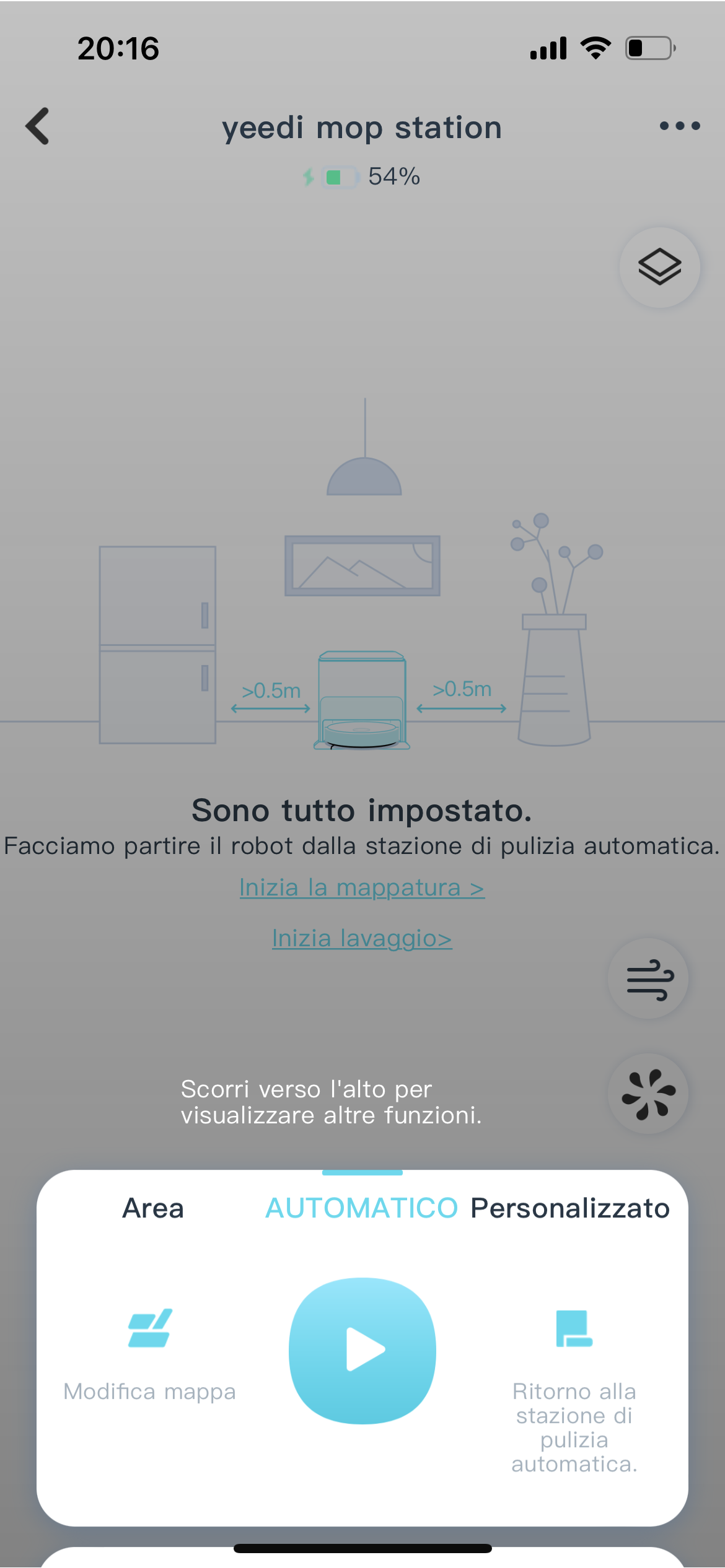Tap the 'Inizia la mappatura' link
The width and height of the screenshot is (725, 1568).
click(362, 887)
